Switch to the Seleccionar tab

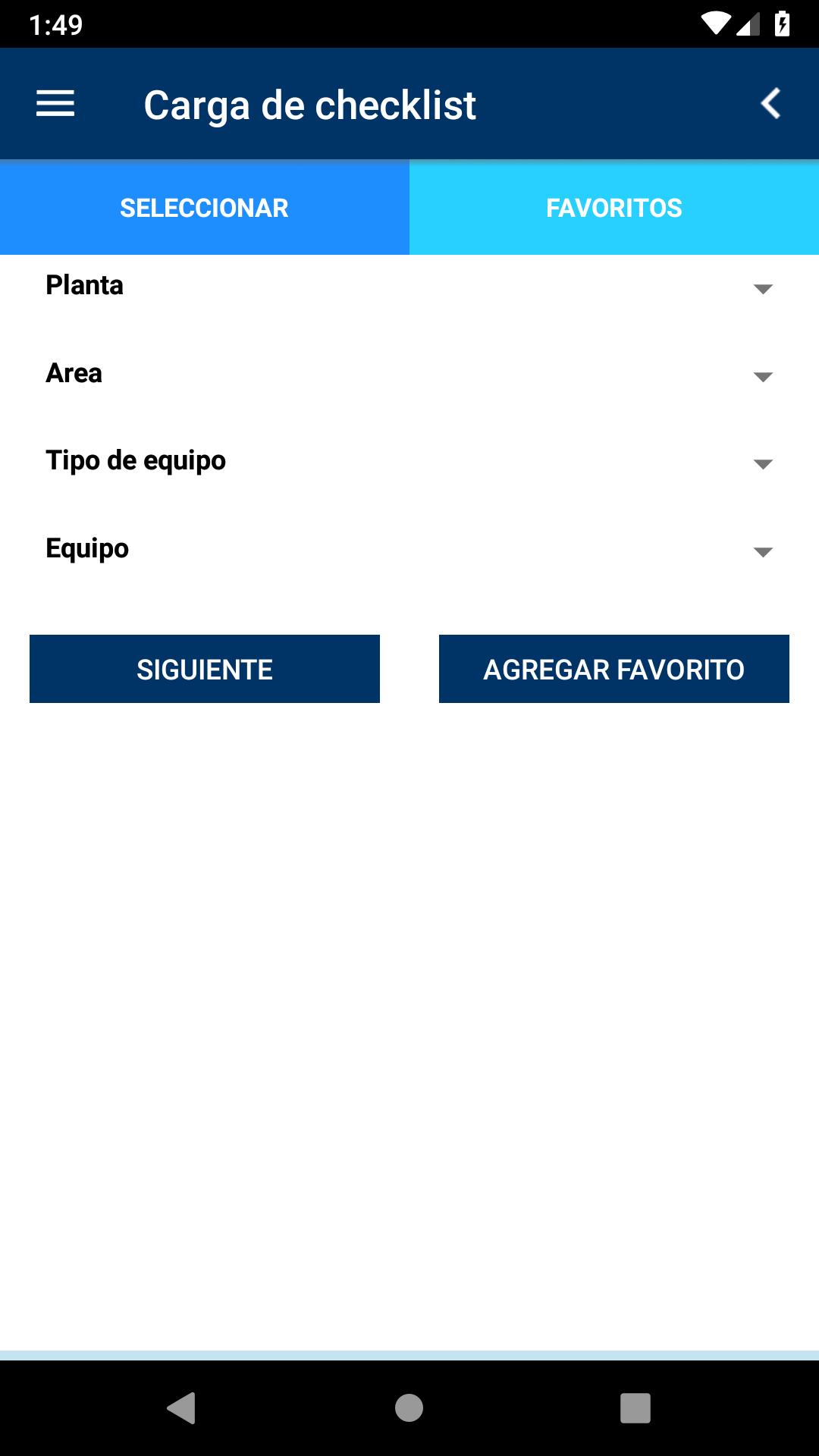[205, 208]
